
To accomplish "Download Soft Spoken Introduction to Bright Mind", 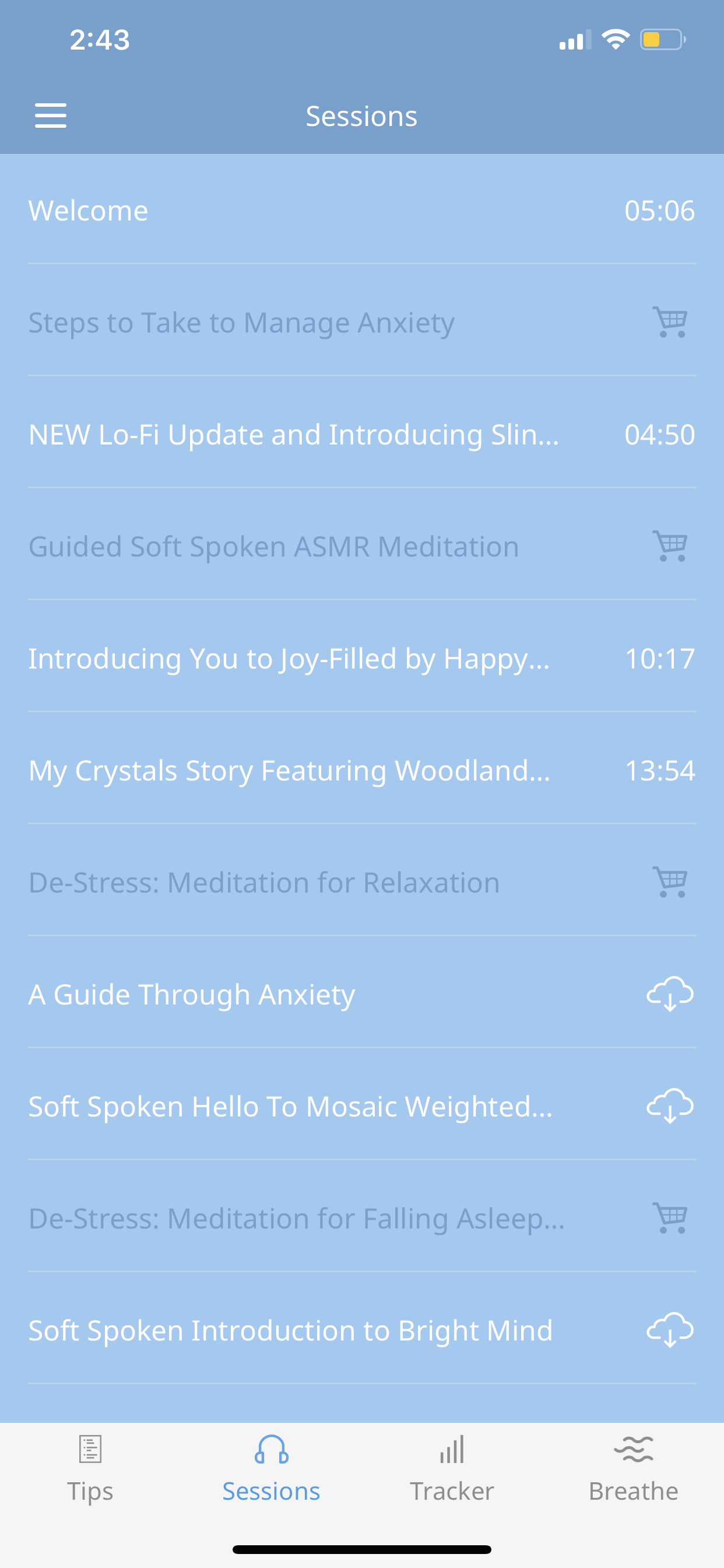I will click(670, 1331).
